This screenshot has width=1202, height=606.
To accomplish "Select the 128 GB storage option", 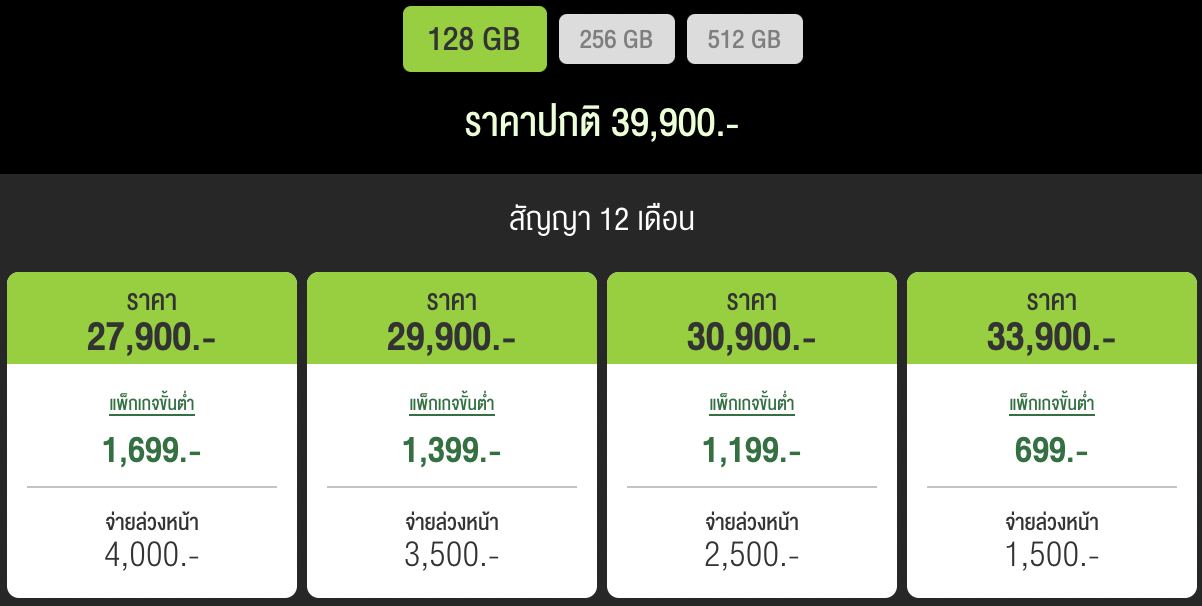I will click(x=474, y=39).
